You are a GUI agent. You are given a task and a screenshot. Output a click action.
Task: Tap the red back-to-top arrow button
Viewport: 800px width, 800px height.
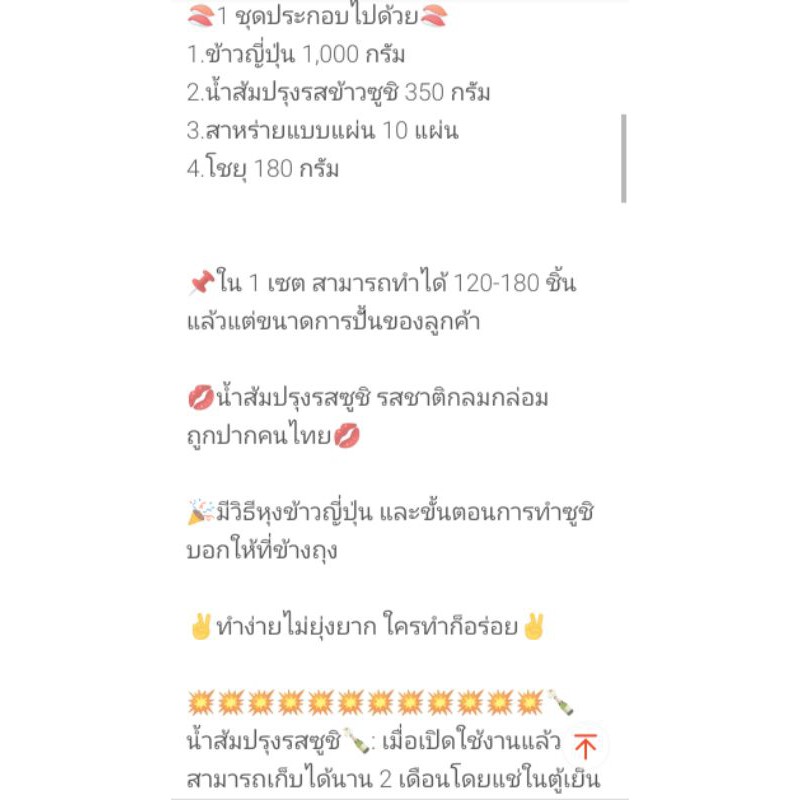[585, 746]
